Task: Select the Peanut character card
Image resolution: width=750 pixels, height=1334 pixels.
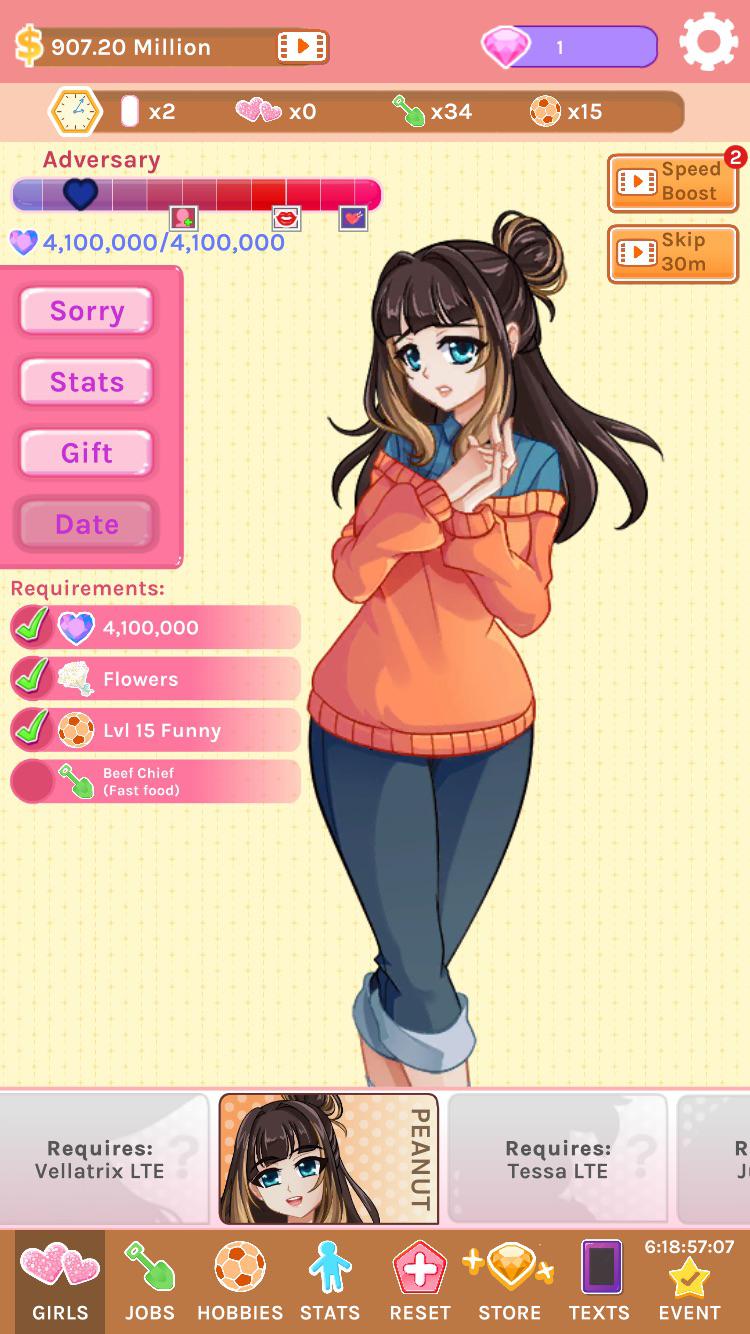Action: coord(327,1158)
